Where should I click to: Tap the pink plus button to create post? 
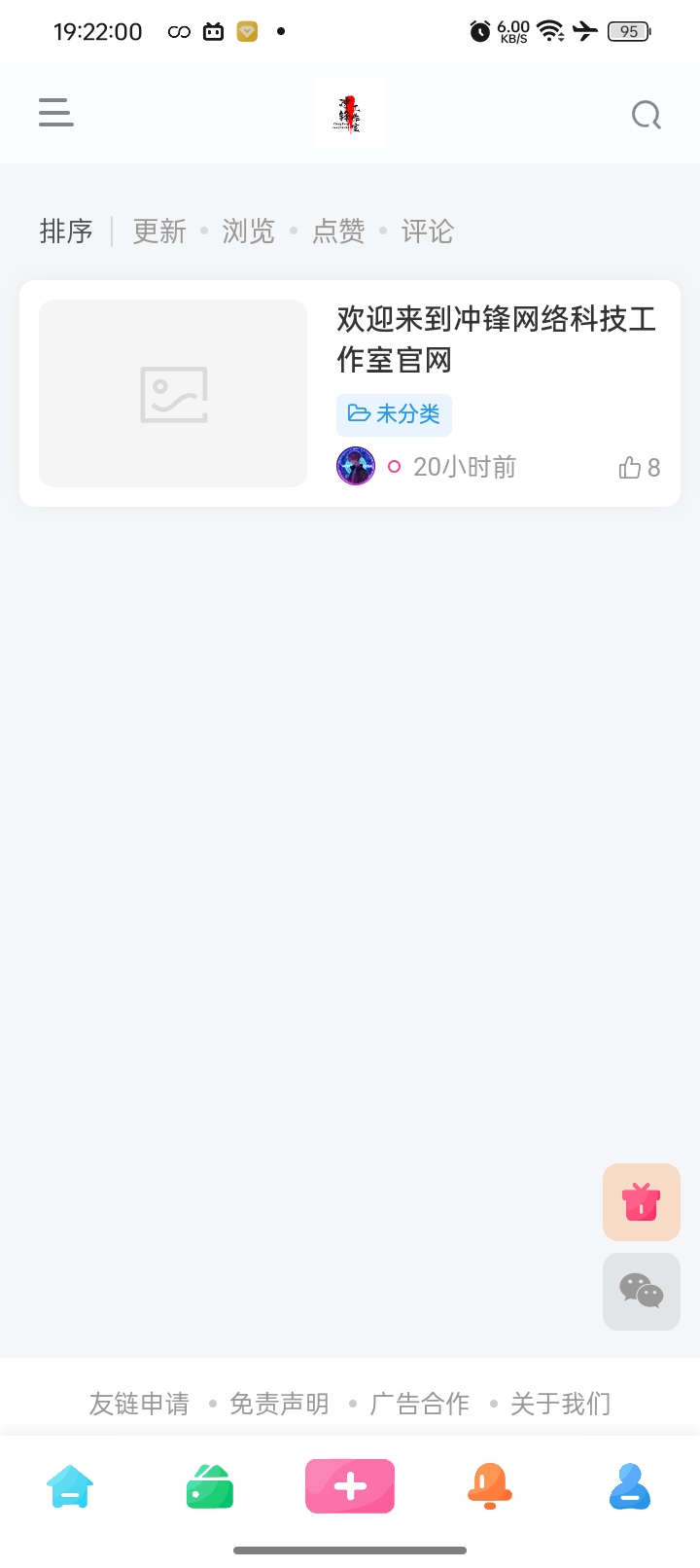tap(349, 1485)
